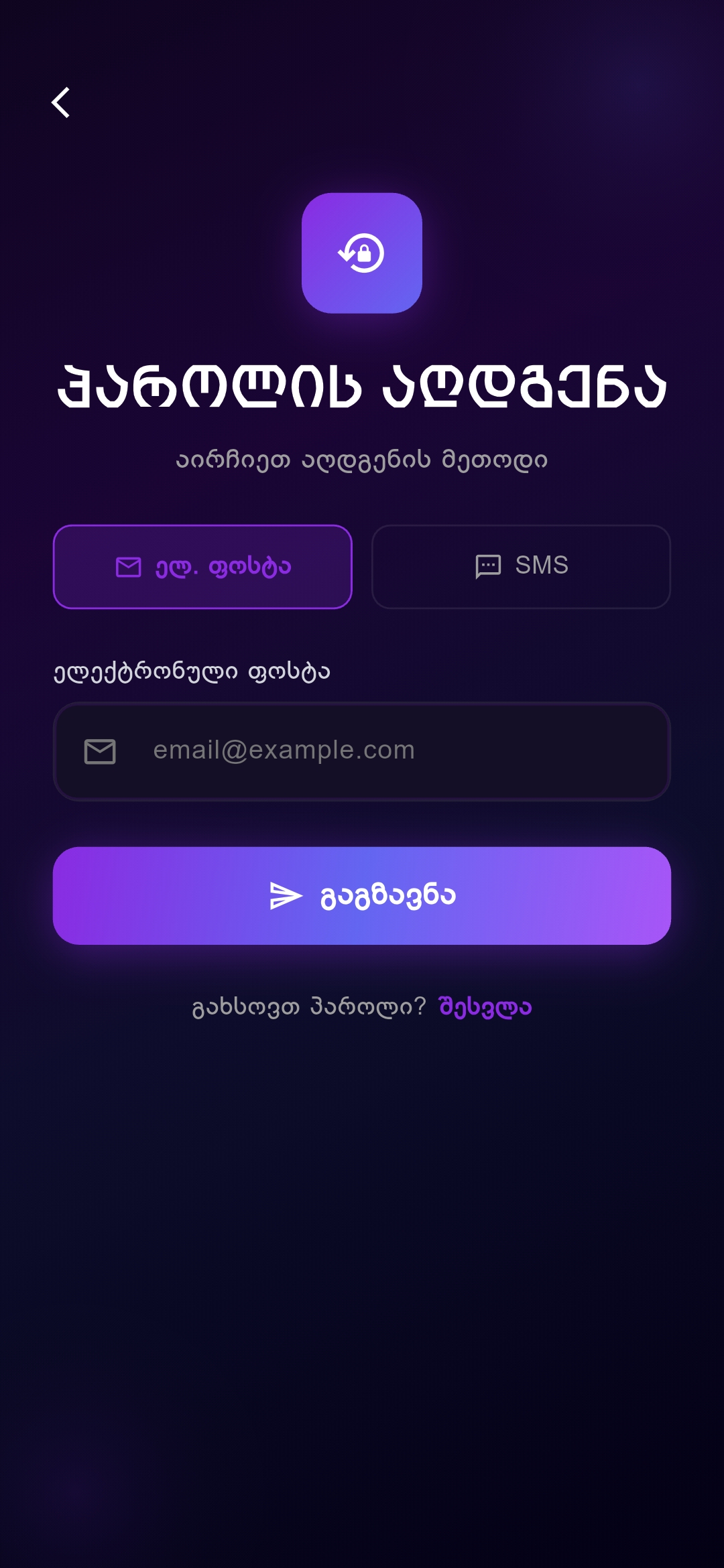724x1568 pixels.
Task: Open the შესვლა login link
Action: (485, 1006)
